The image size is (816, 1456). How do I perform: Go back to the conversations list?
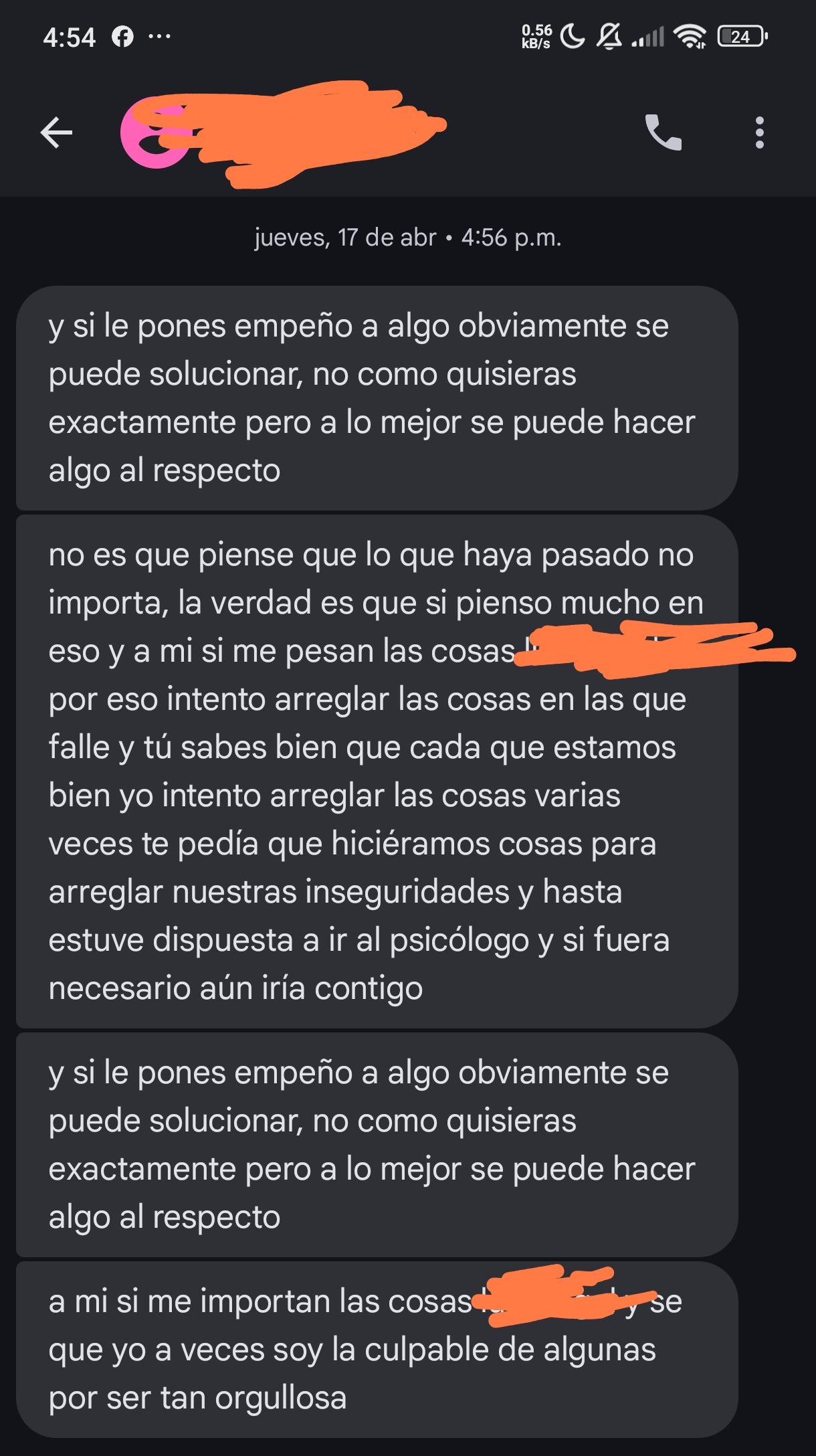56,132
